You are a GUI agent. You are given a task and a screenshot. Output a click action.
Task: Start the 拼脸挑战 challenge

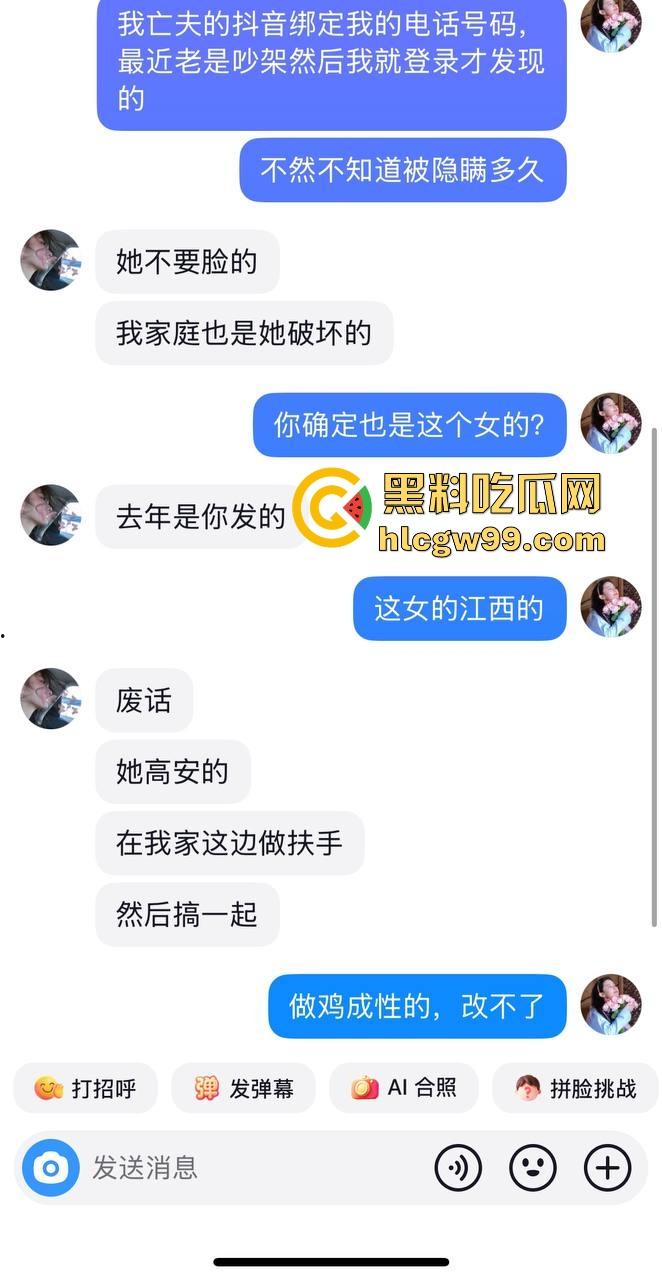click(x=575, y=1088)
